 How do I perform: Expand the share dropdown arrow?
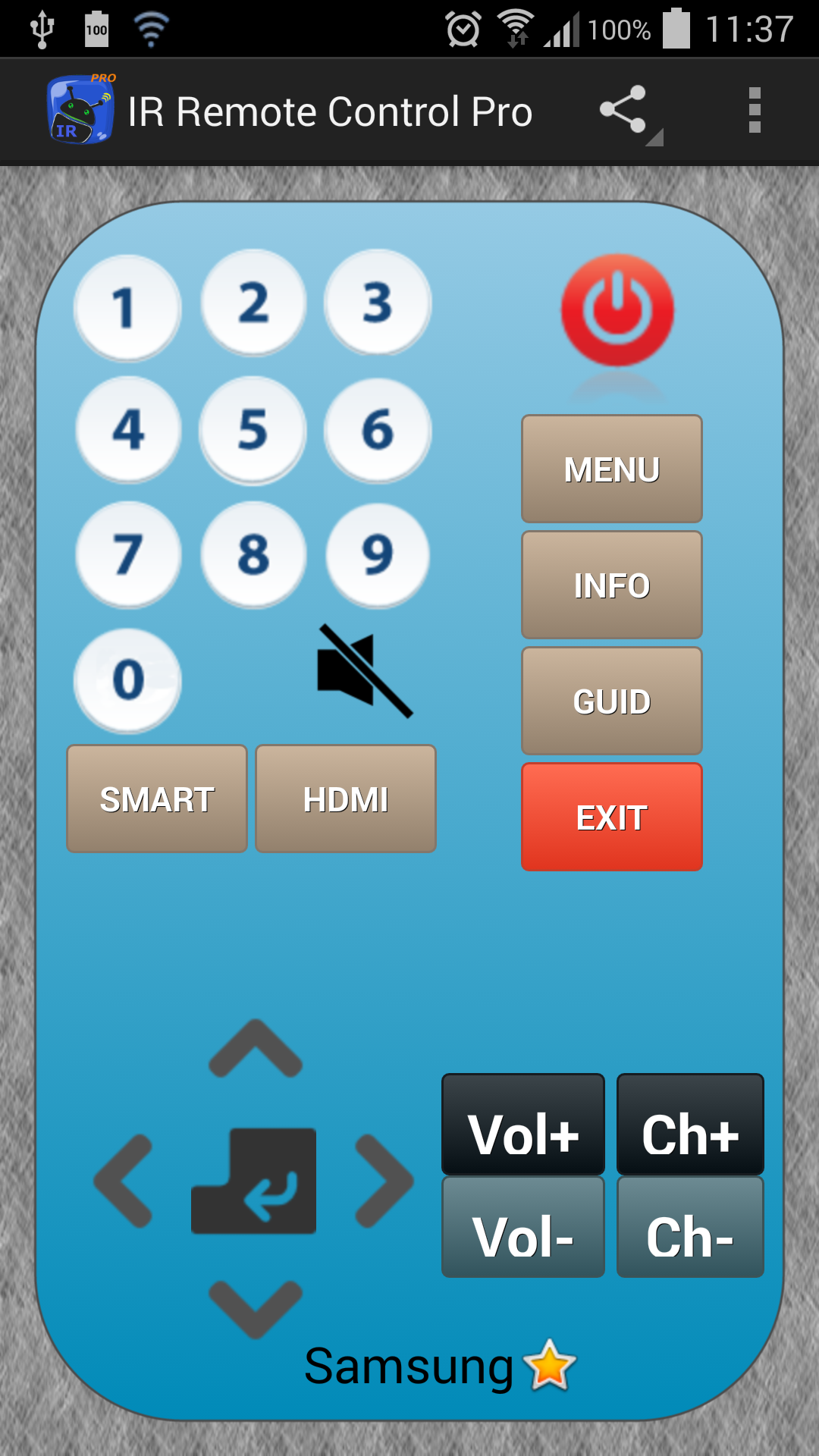(654, 138)
